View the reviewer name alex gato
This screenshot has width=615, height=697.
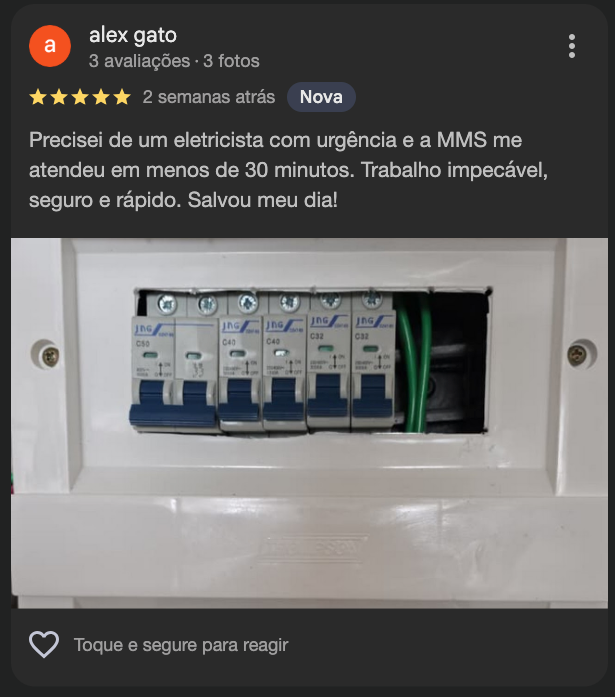click(x=132, y=35)
